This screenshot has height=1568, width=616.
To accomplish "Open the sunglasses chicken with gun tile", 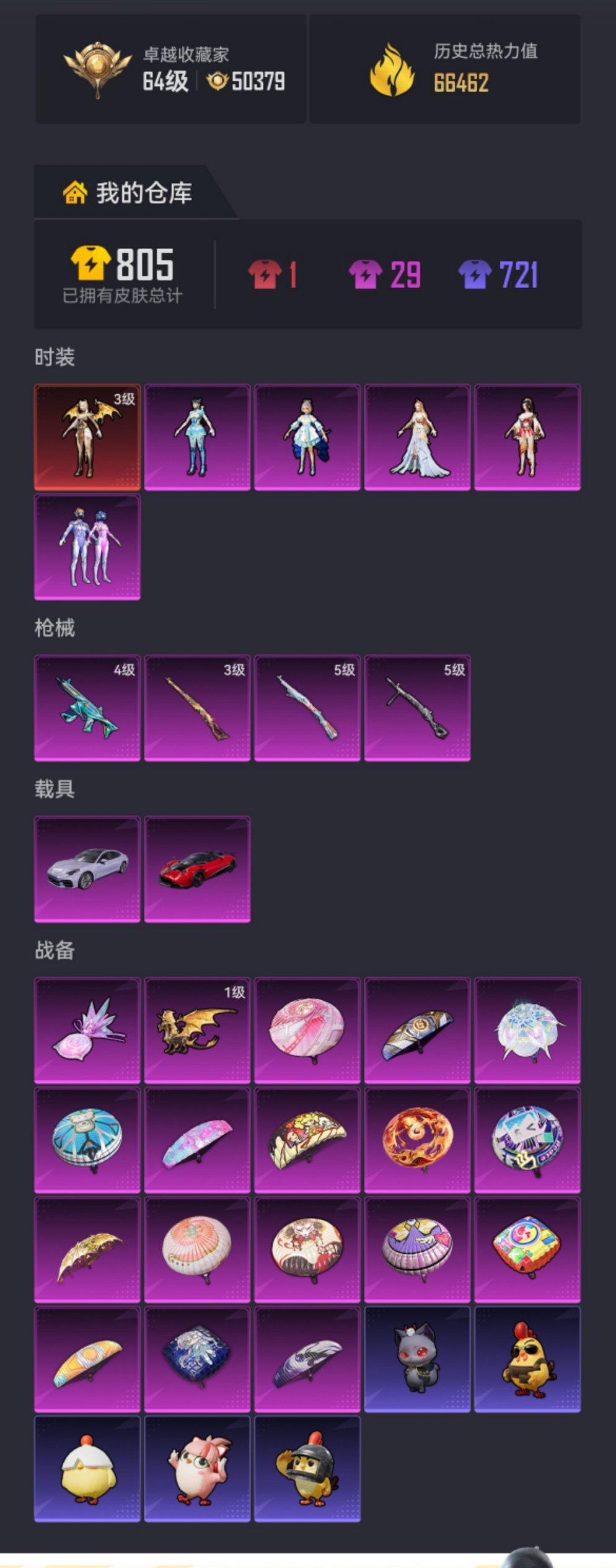I will pos(527,1360).
